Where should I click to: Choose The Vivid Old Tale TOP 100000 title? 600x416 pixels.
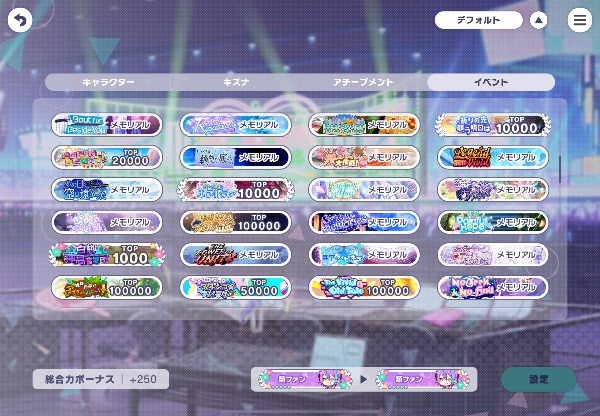364,287
